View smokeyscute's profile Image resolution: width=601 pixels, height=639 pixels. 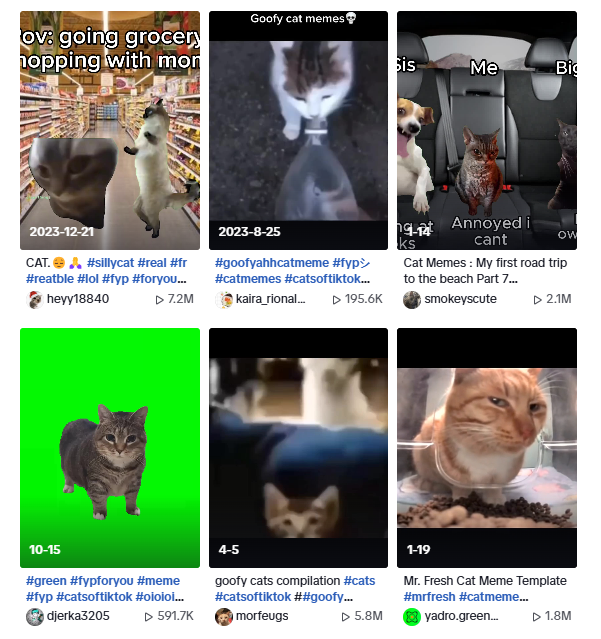(459, 299)
